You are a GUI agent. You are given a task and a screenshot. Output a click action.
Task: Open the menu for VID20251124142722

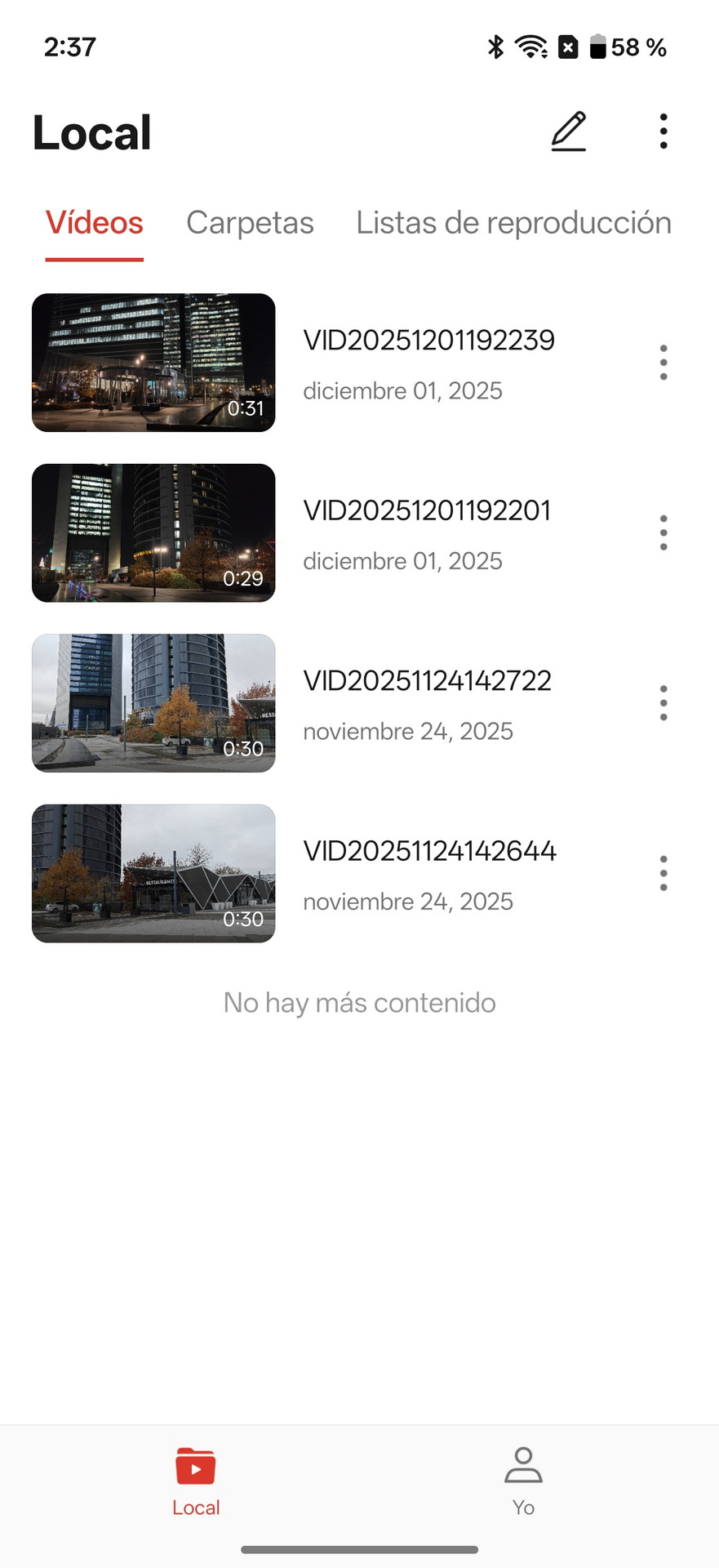[x=664, y=703]
